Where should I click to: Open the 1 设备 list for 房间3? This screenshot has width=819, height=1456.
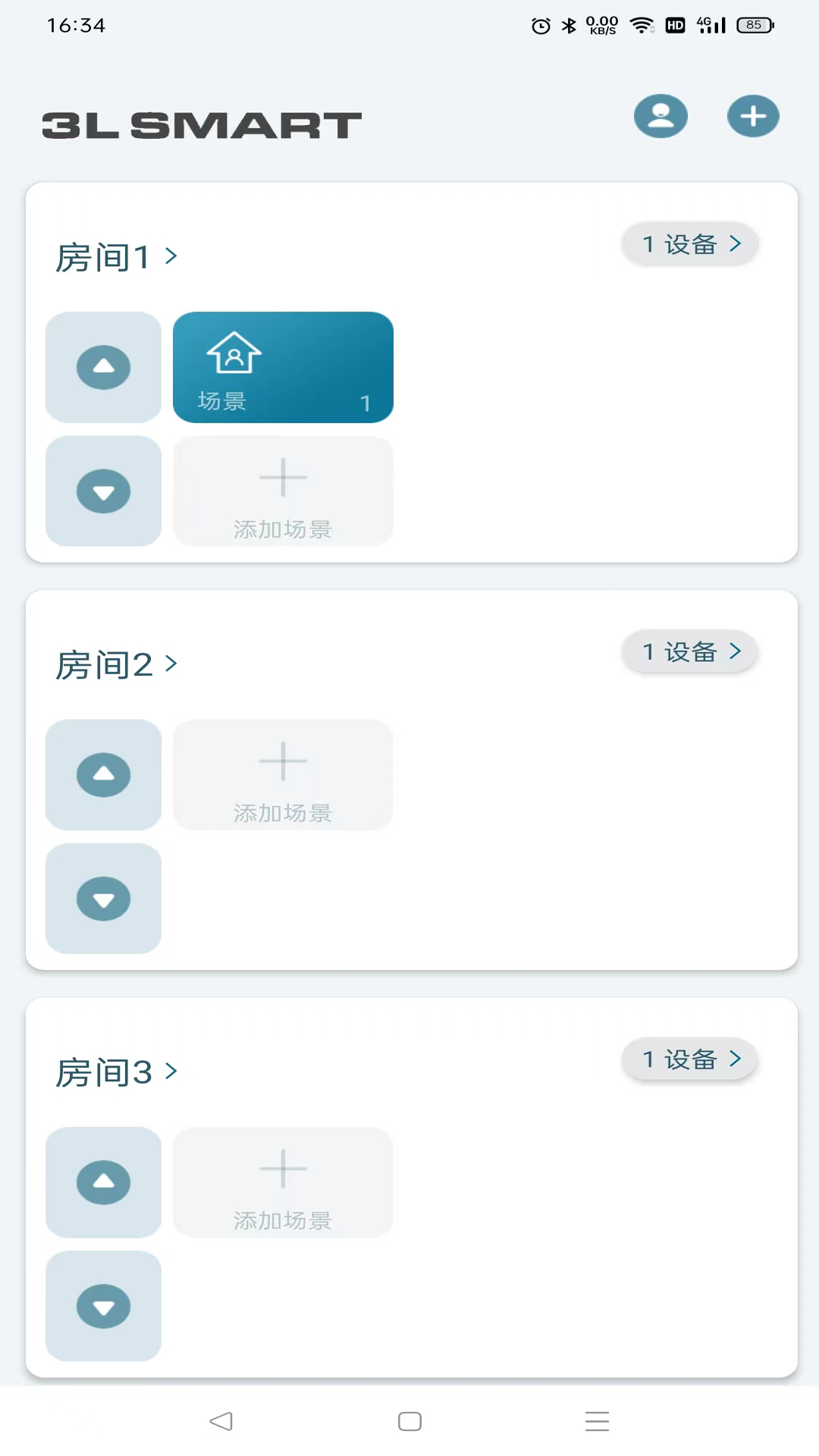click(x=689, y=1059)
